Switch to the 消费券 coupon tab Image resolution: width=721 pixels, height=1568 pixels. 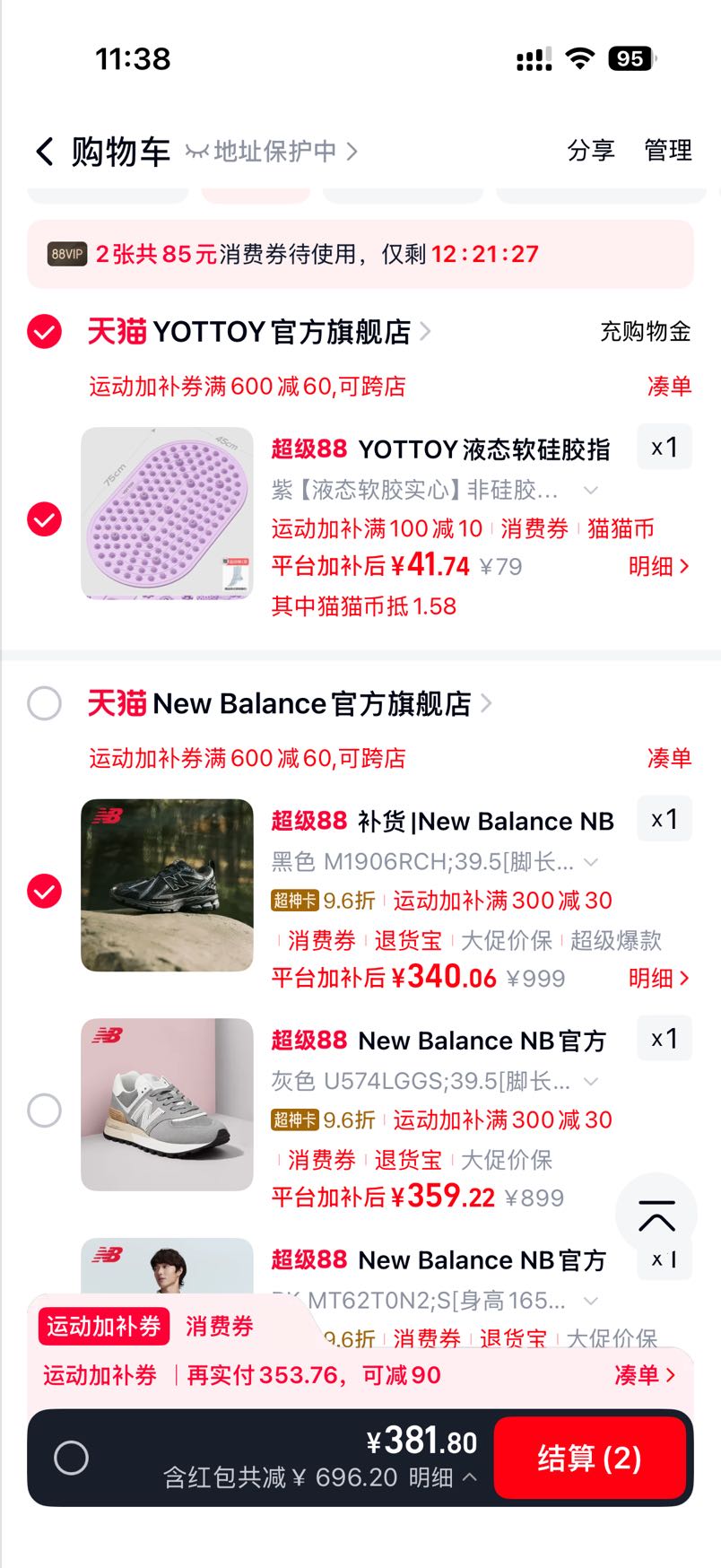click(220, 1326)
